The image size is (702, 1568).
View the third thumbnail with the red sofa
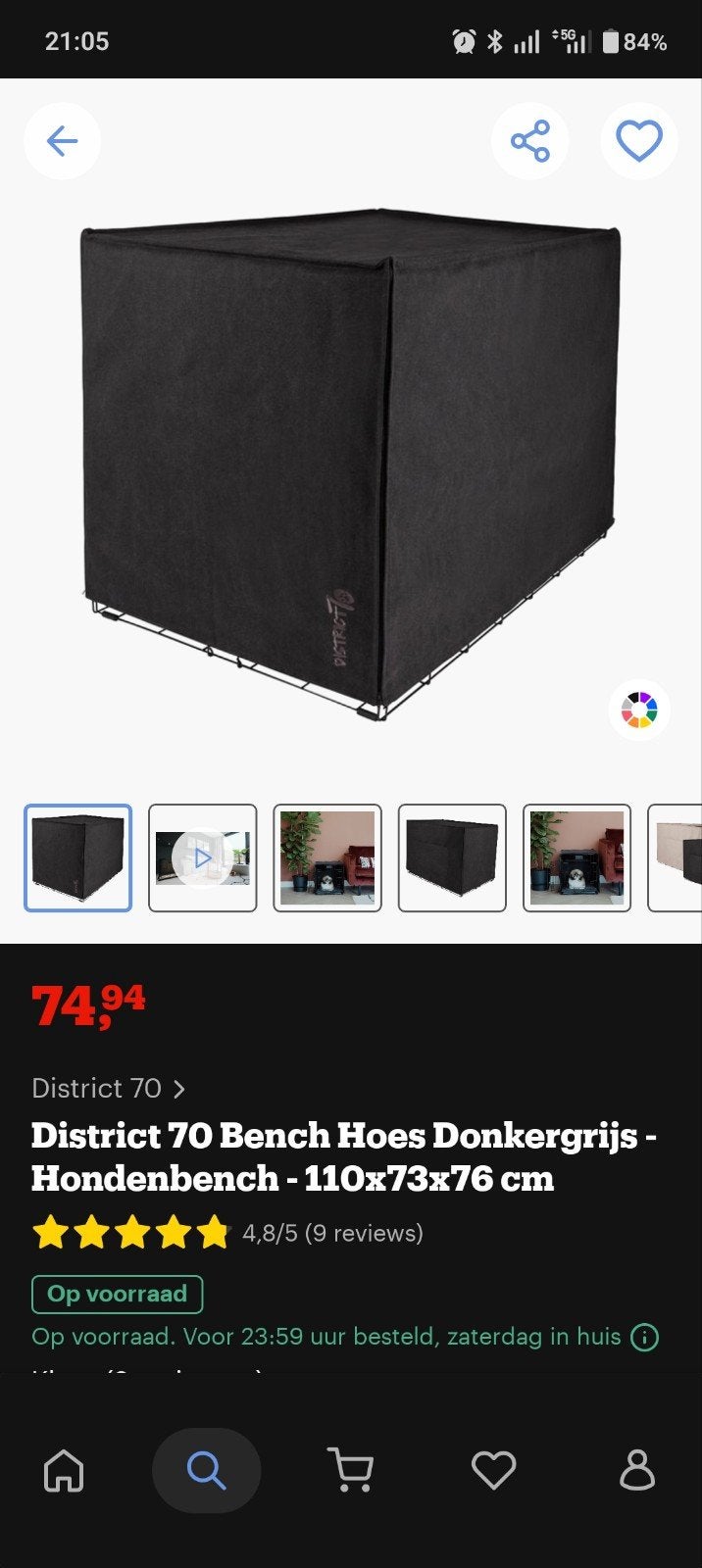327,858
